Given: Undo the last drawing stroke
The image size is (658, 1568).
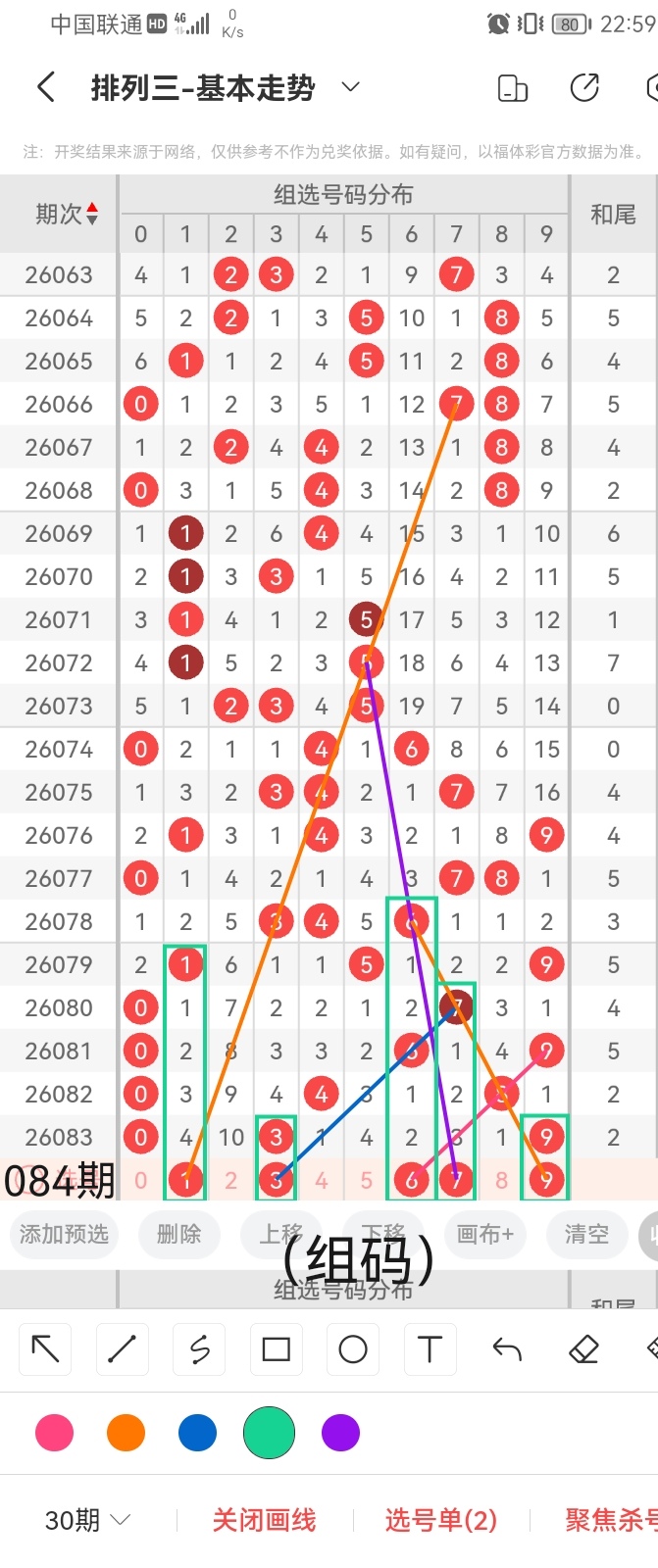Looking at the screenshot, I should coord(507,1349).
